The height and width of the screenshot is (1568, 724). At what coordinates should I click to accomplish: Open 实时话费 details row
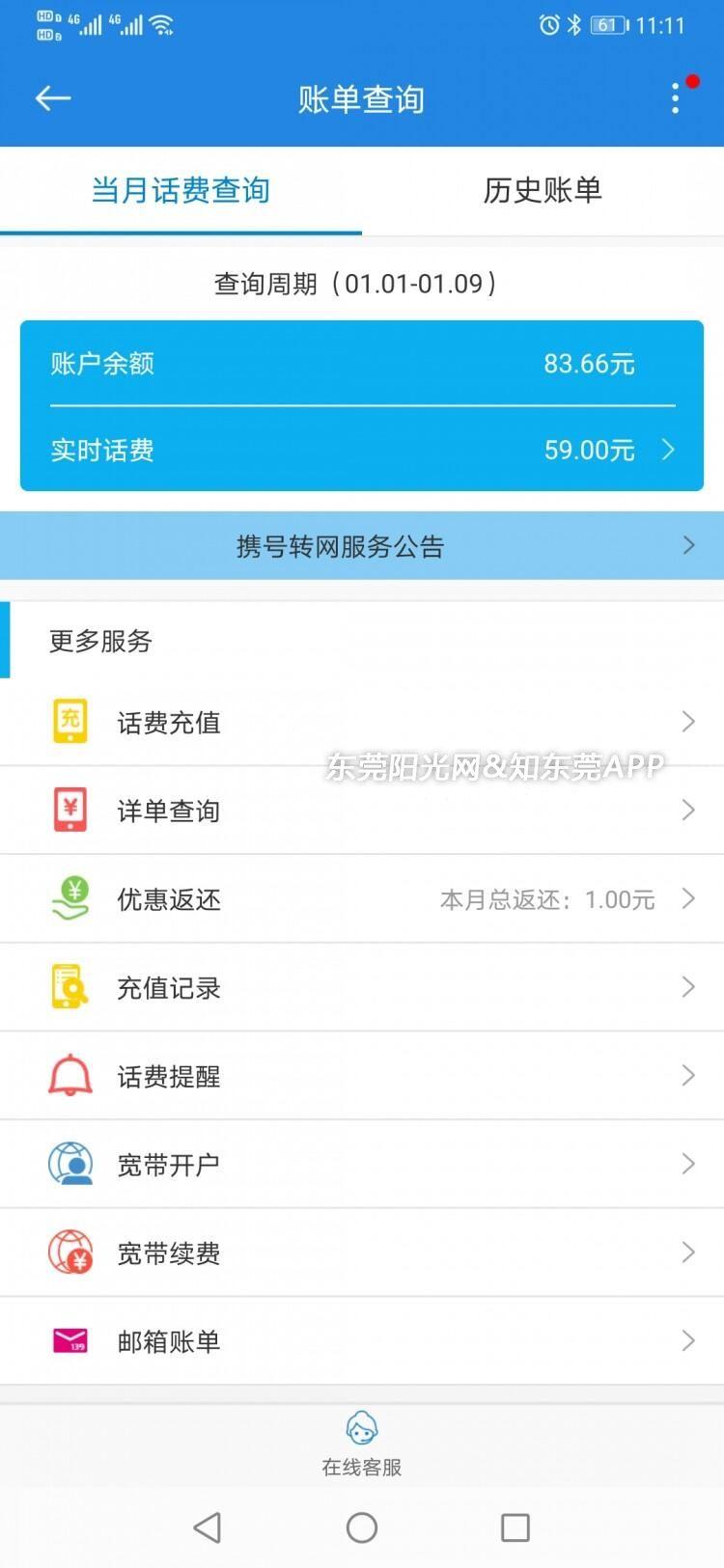coord(362,450)
